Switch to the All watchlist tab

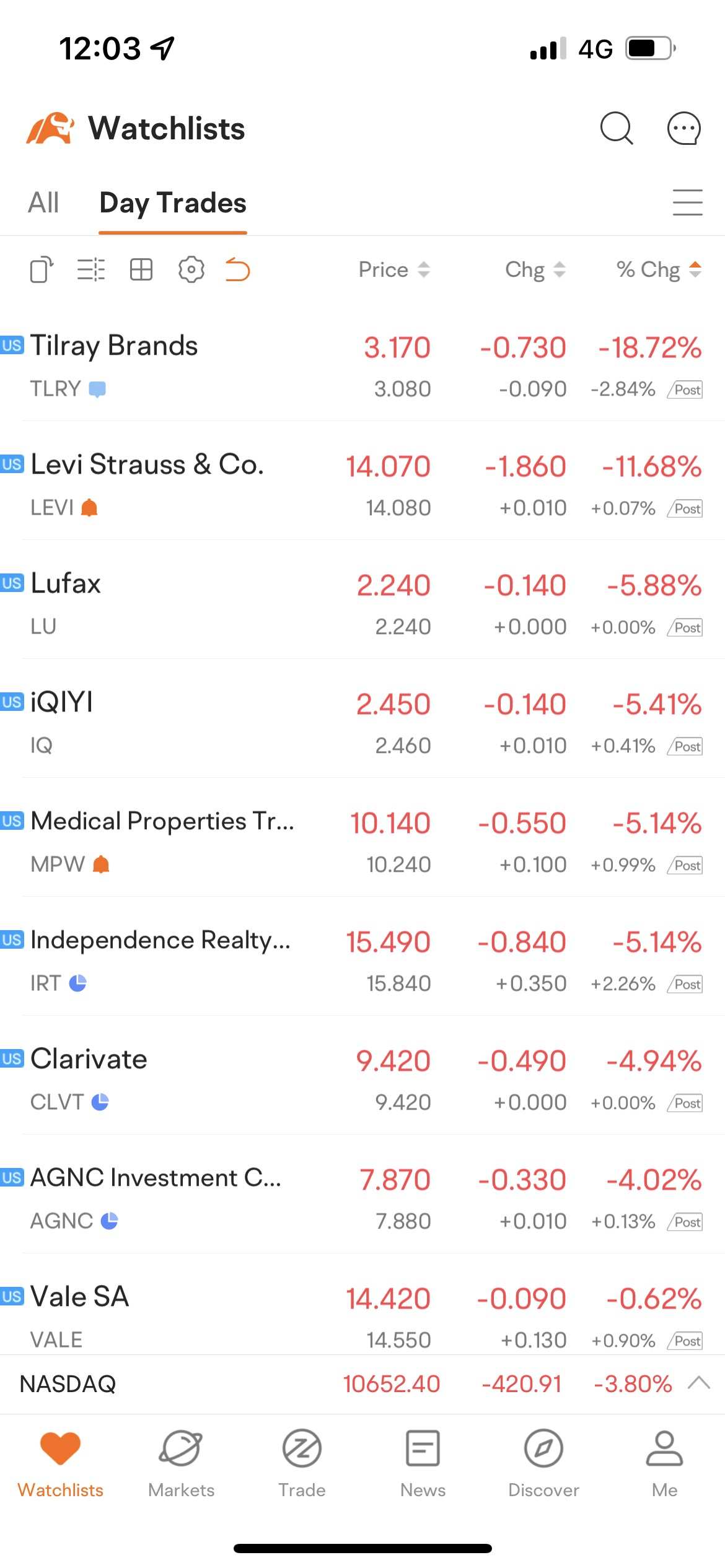click(x=43, y=203)
